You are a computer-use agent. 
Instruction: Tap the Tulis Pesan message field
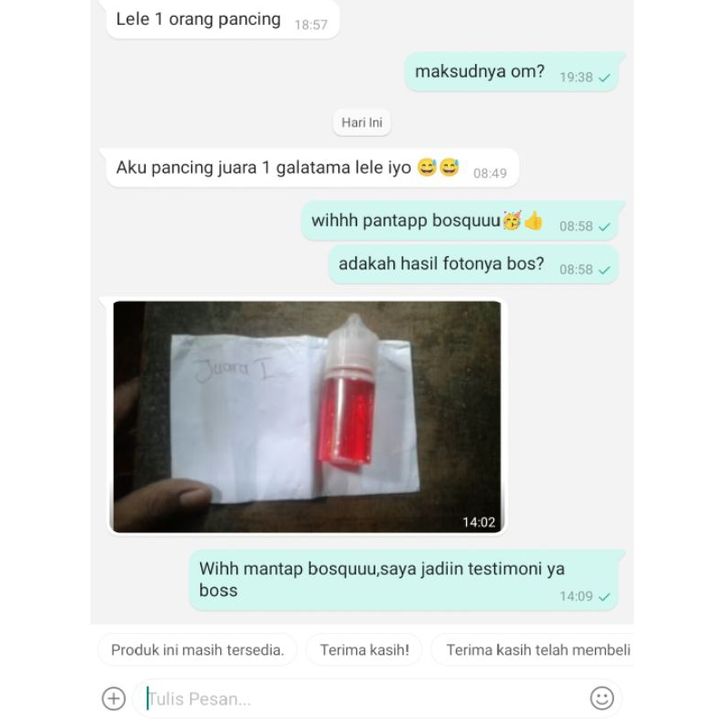coord(360,698)
